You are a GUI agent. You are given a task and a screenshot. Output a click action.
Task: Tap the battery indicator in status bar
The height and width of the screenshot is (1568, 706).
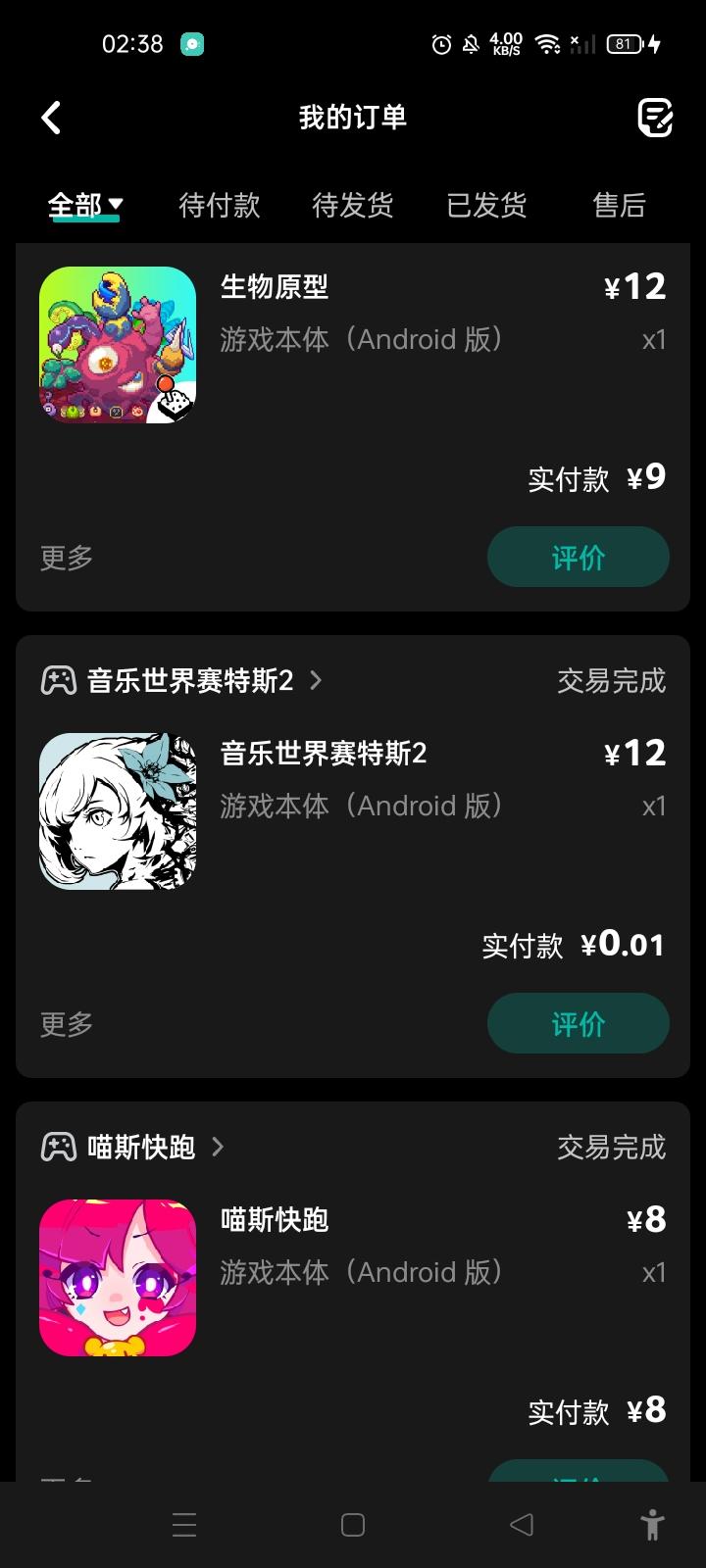623,43
